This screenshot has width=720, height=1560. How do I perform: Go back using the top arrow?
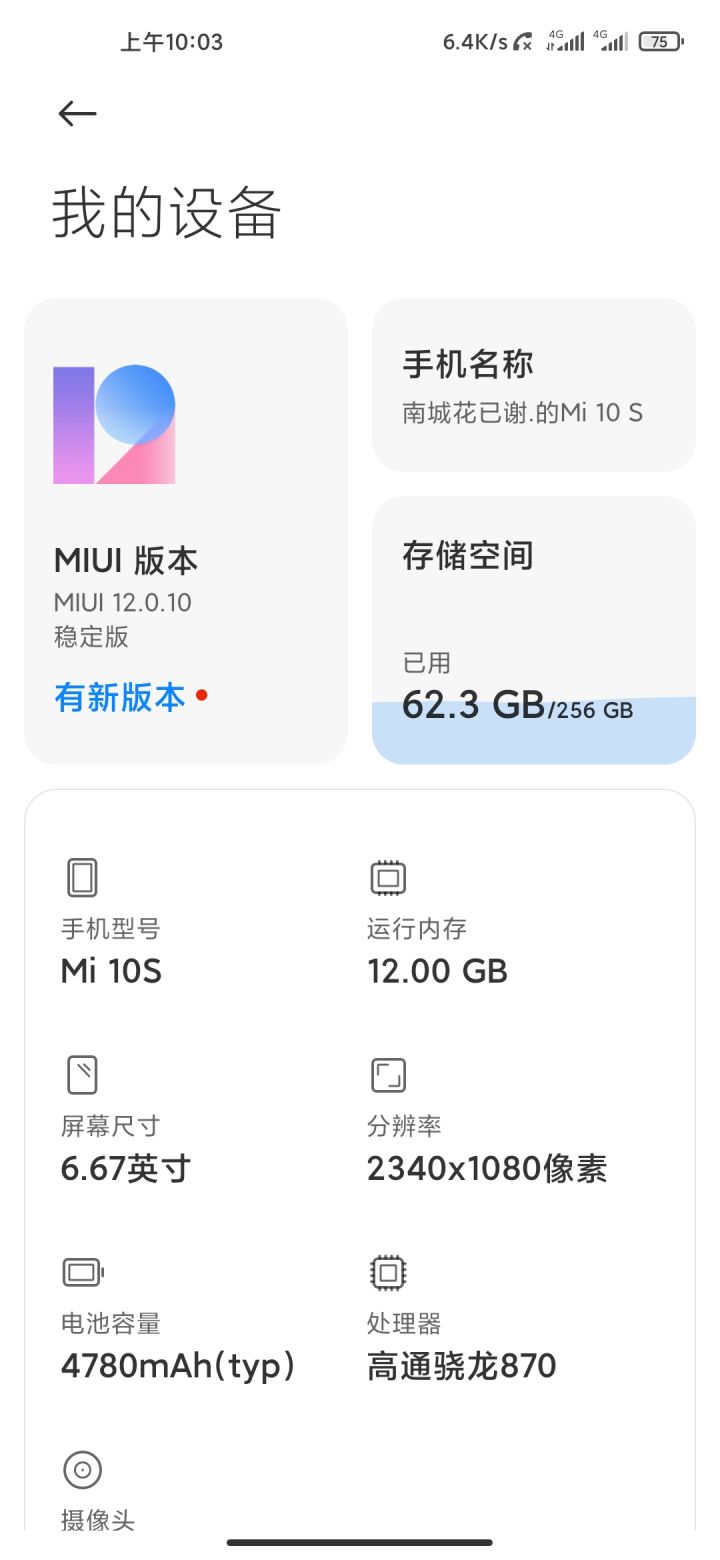[77, 114]
